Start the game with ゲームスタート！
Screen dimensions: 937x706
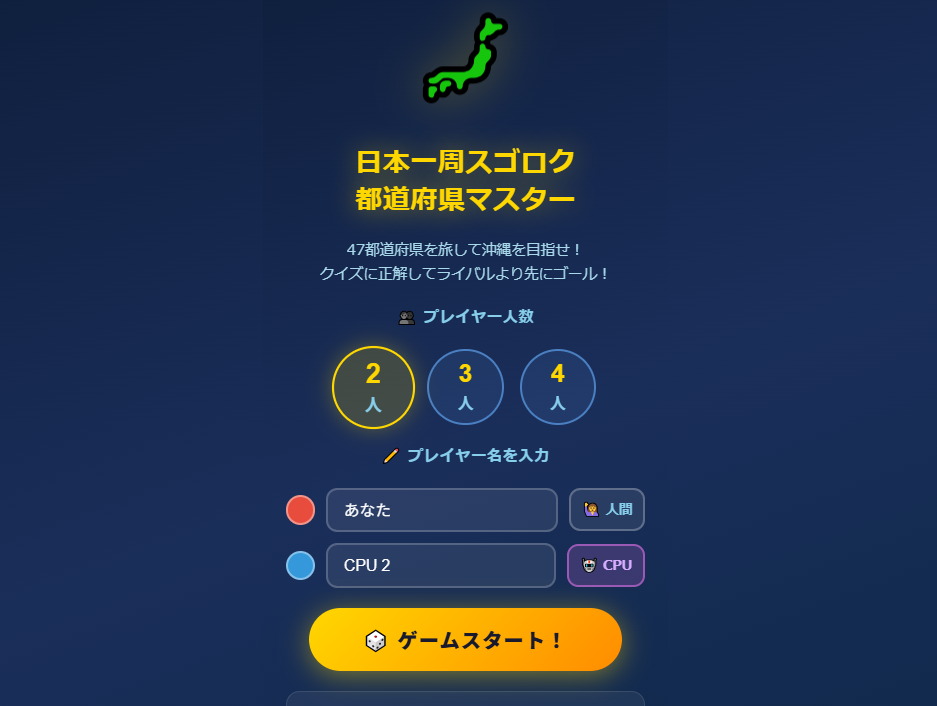465,639
